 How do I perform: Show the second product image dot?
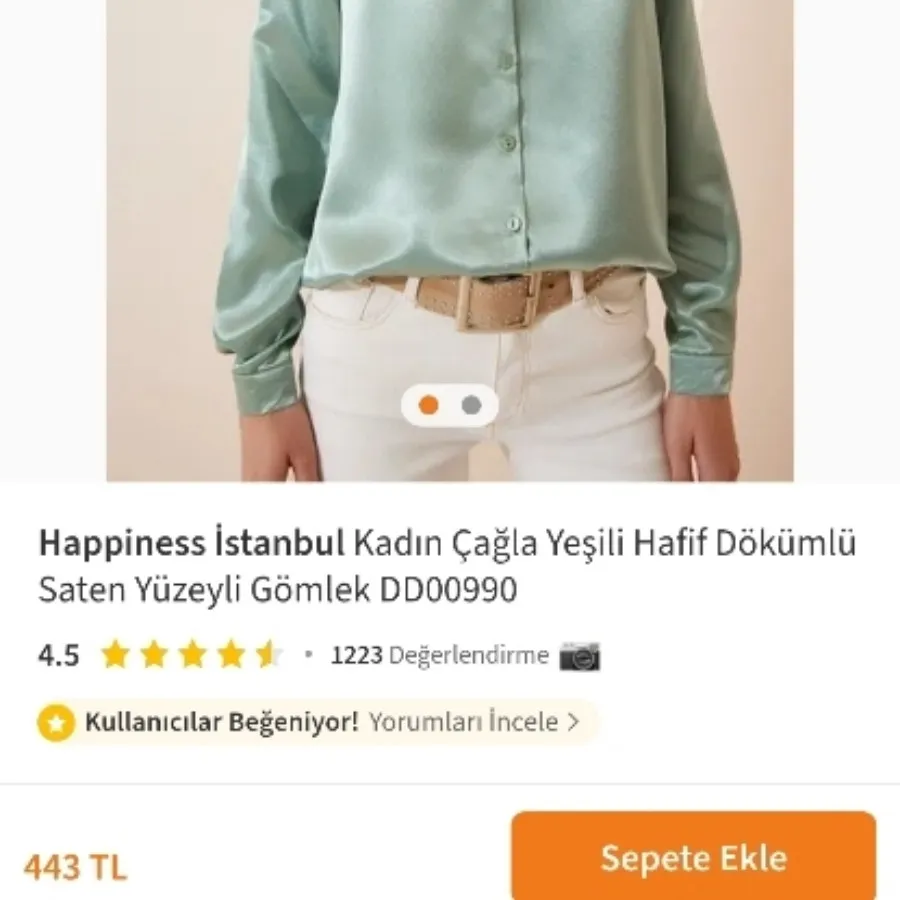pyautogui.click(x=472, y=405)
